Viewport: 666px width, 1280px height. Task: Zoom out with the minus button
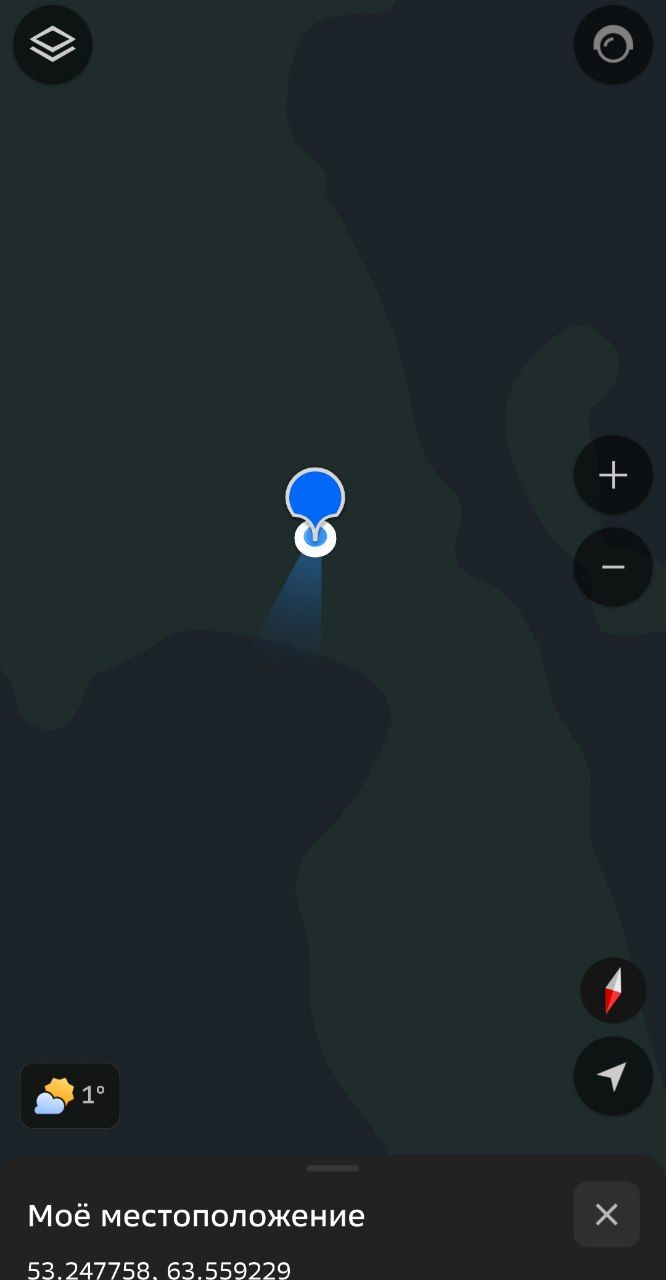coord(613,567)
